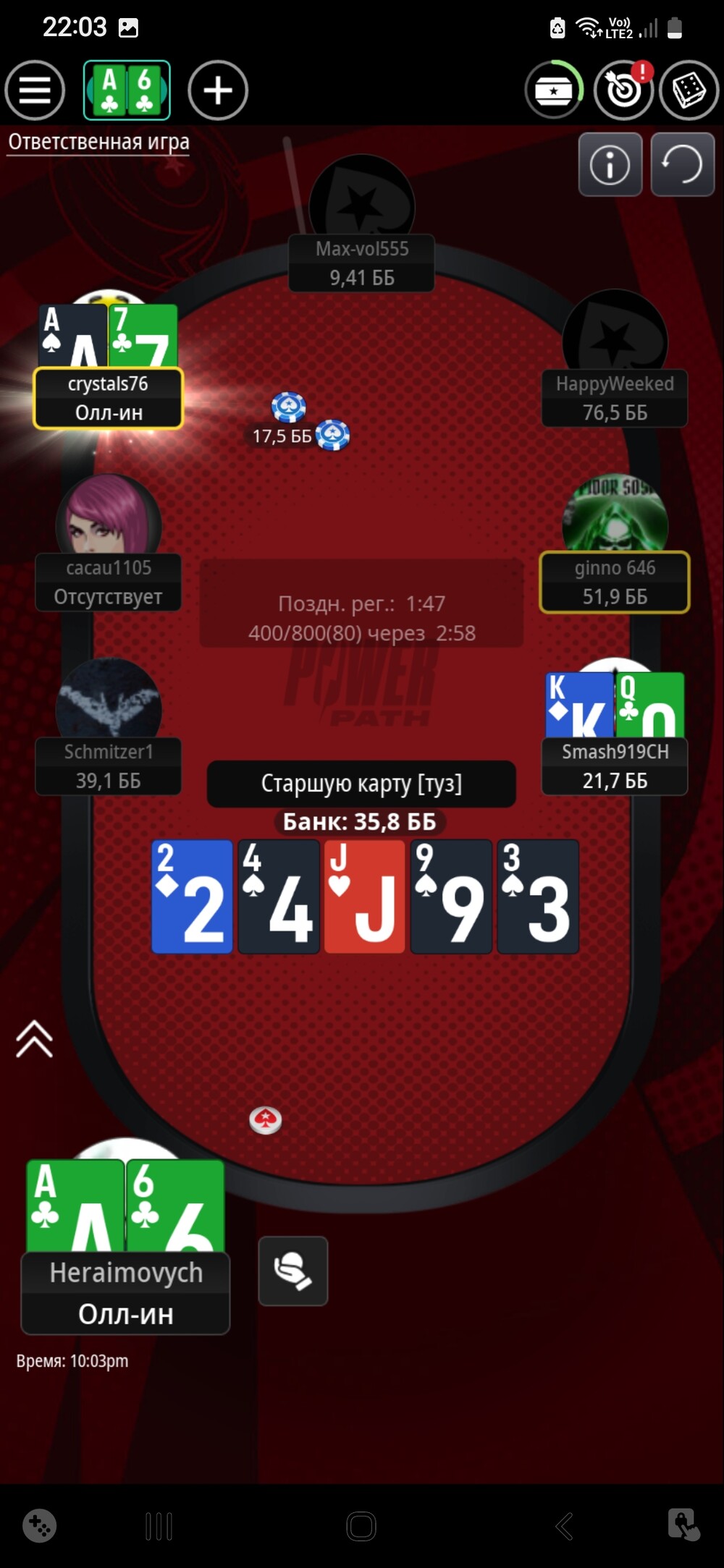Switch to the A6 clubs table tab
The height and width of the screenshot is (1568, 724).
tap(127, 90)
